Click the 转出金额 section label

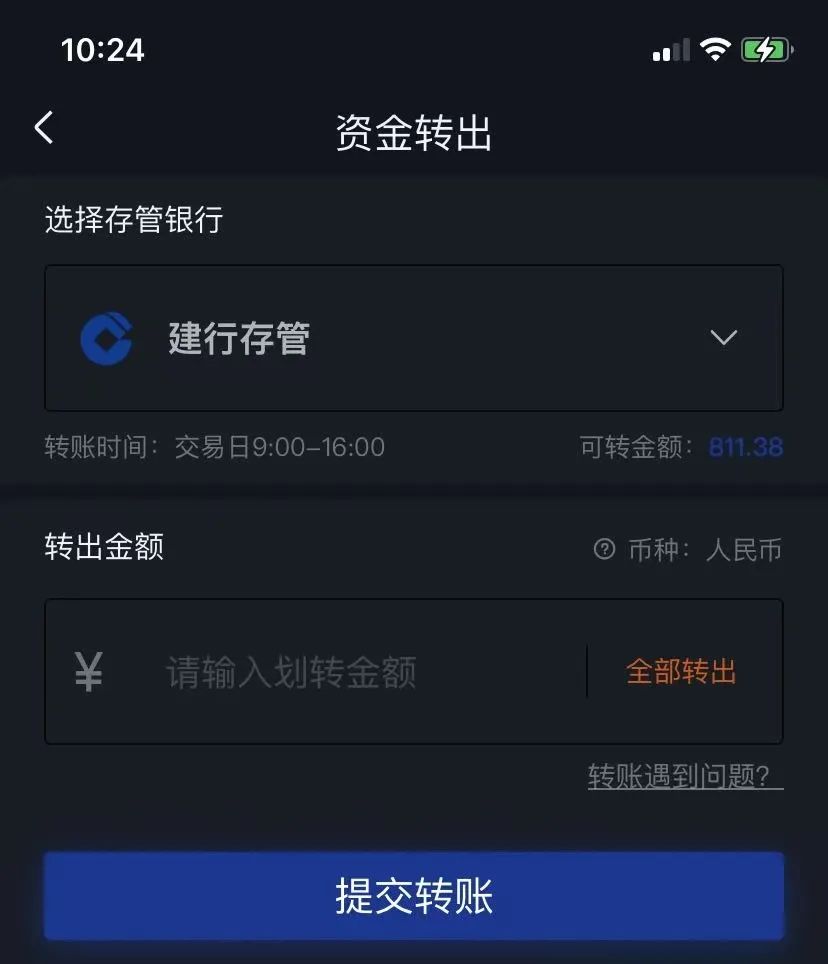[103, 548]
